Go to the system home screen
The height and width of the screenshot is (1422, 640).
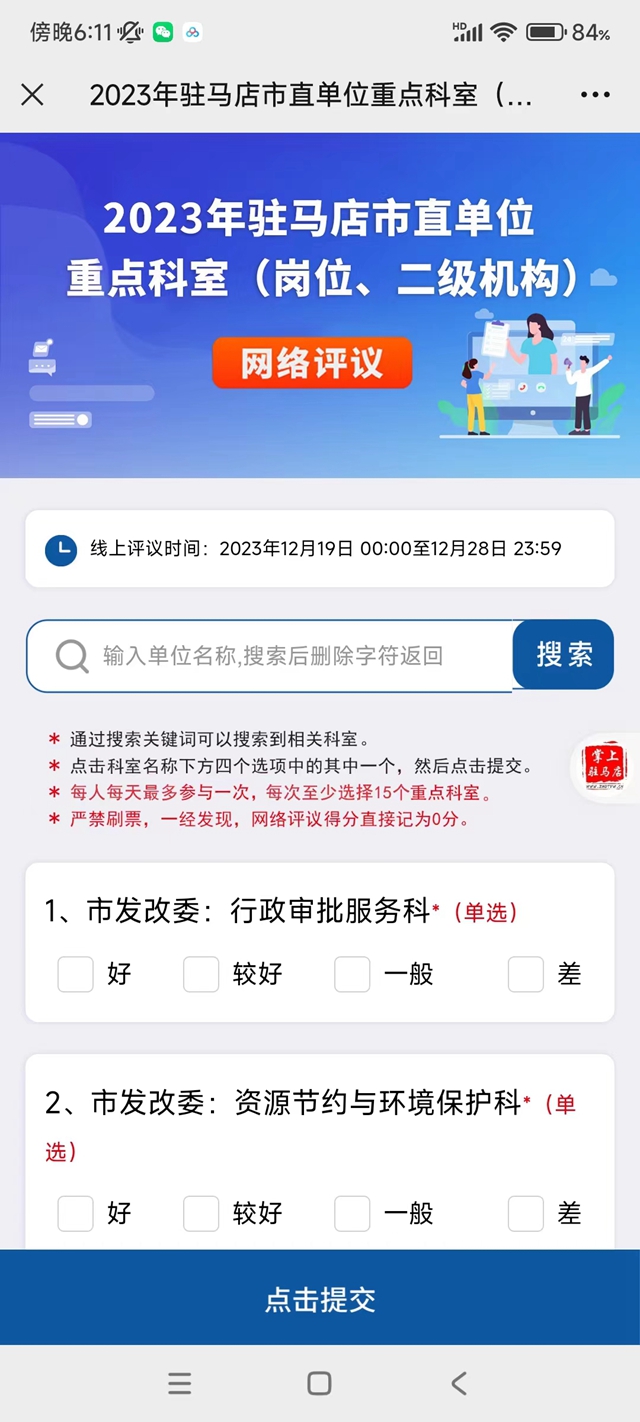tap(319, 1383)
